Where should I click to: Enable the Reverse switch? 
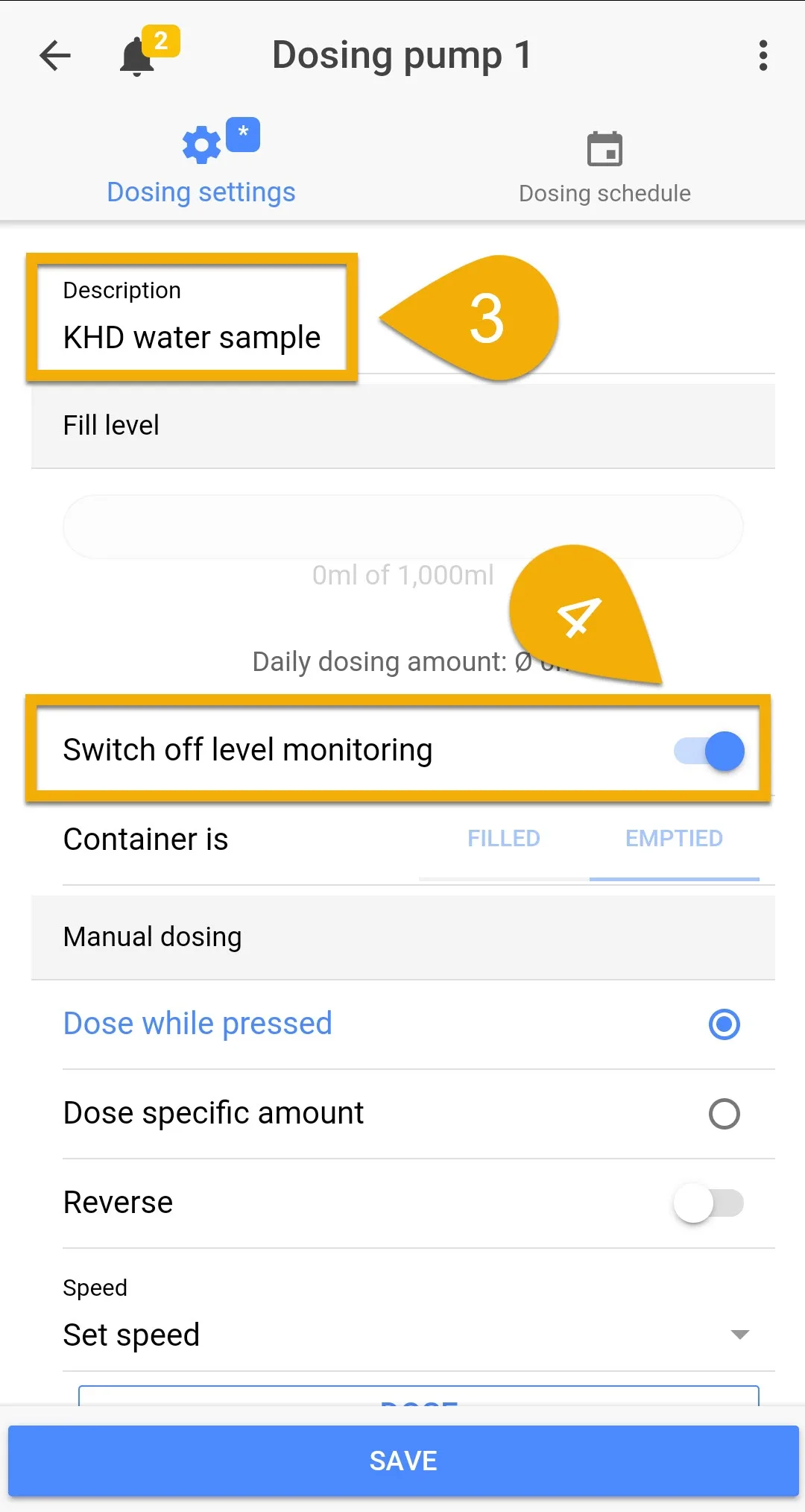[x=709, y=1203]
